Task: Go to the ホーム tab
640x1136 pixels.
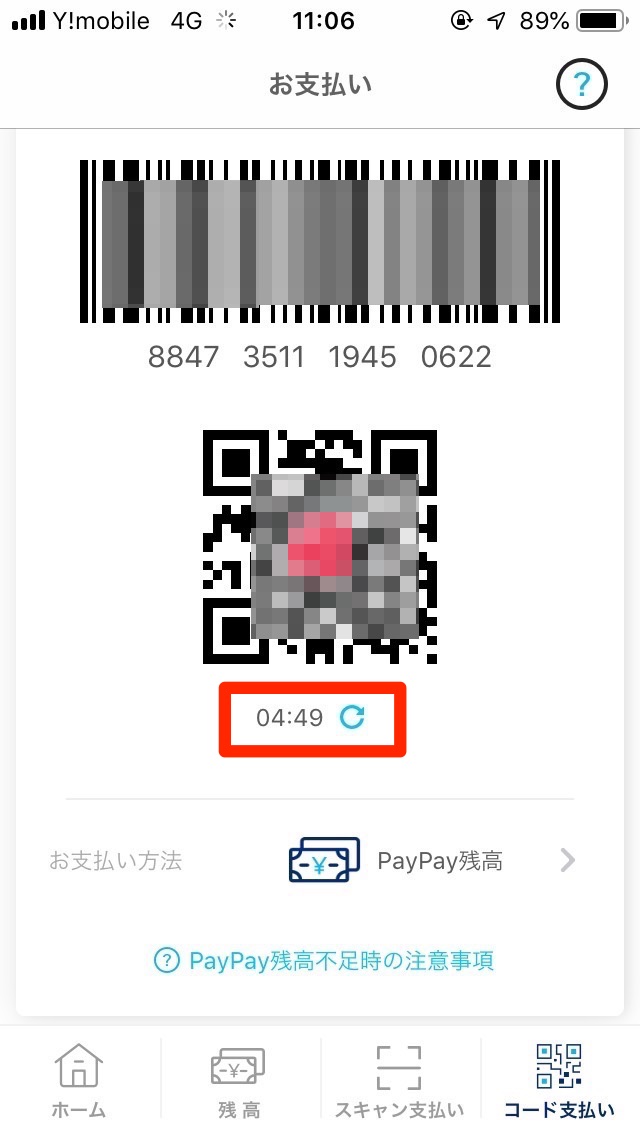Action: point(79,1080)
